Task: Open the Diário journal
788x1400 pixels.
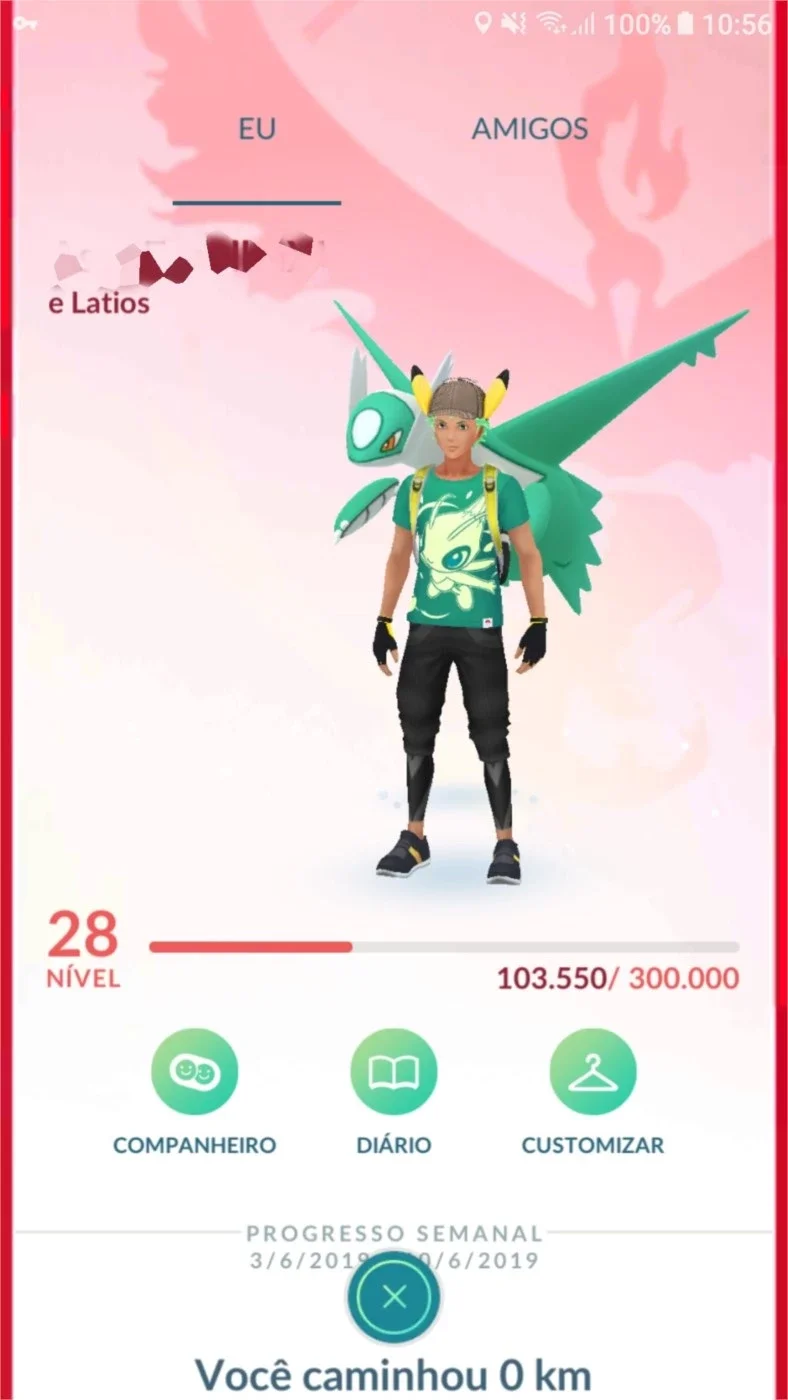Action: pyautogui.click(x=394, y=1072)
